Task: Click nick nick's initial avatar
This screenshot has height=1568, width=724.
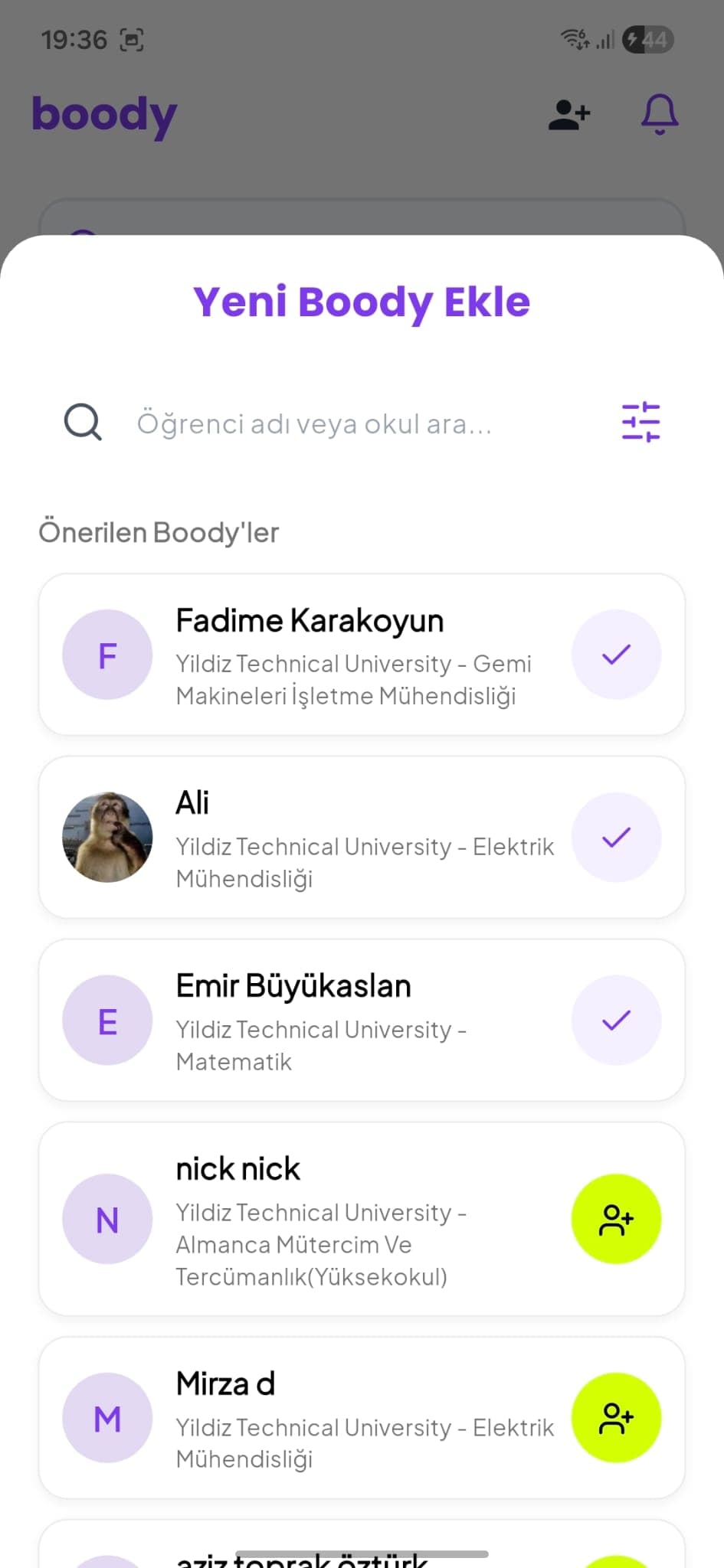Action: [x=107, y=1219]
